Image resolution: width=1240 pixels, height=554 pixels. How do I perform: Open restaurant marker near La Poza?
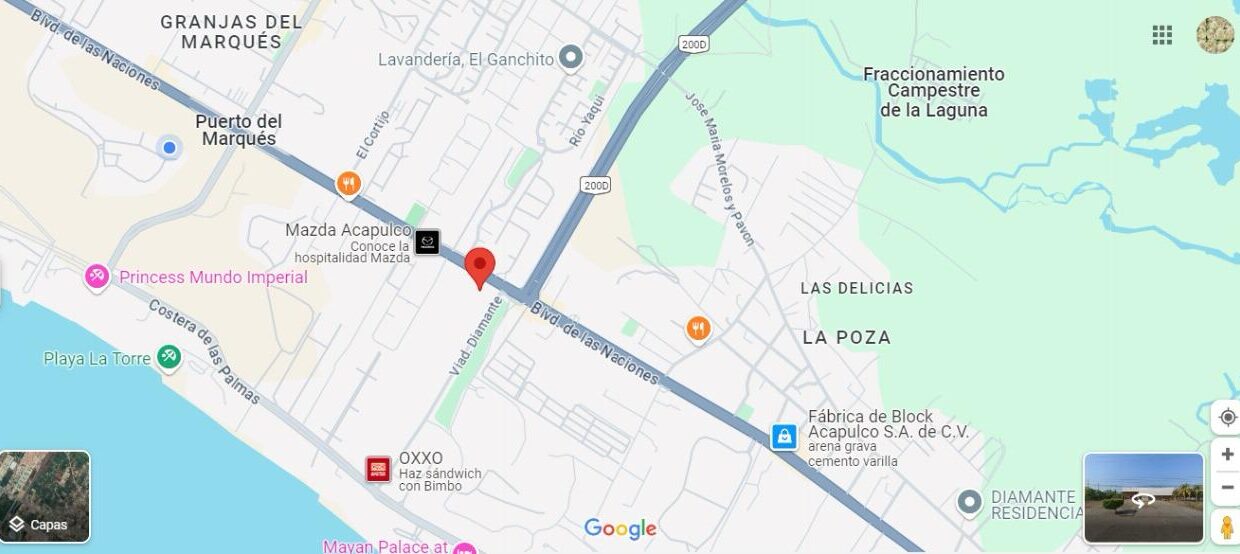(698, 328)
